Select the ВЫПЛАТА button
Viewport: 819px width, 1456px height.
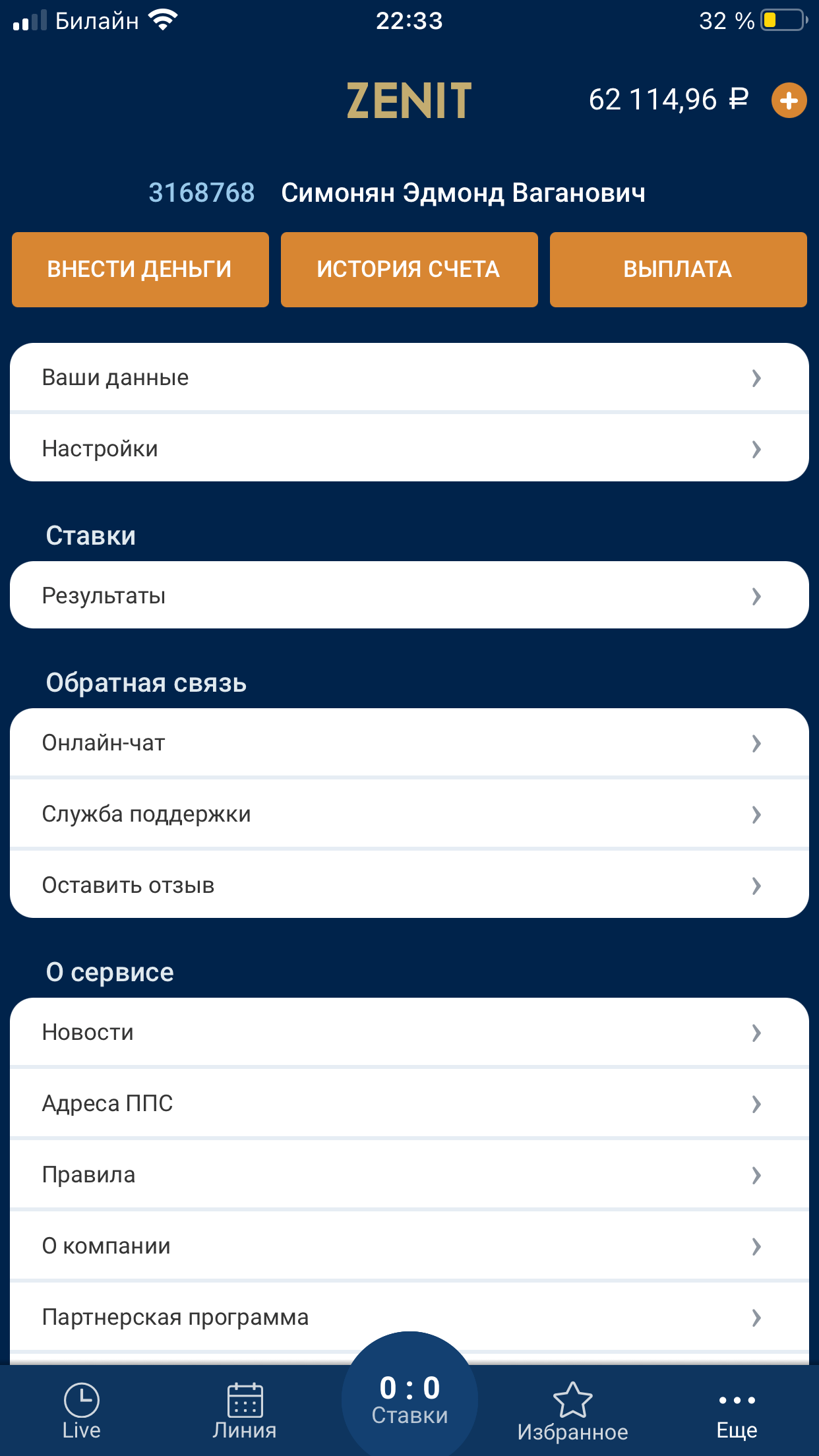click(678, 270)
